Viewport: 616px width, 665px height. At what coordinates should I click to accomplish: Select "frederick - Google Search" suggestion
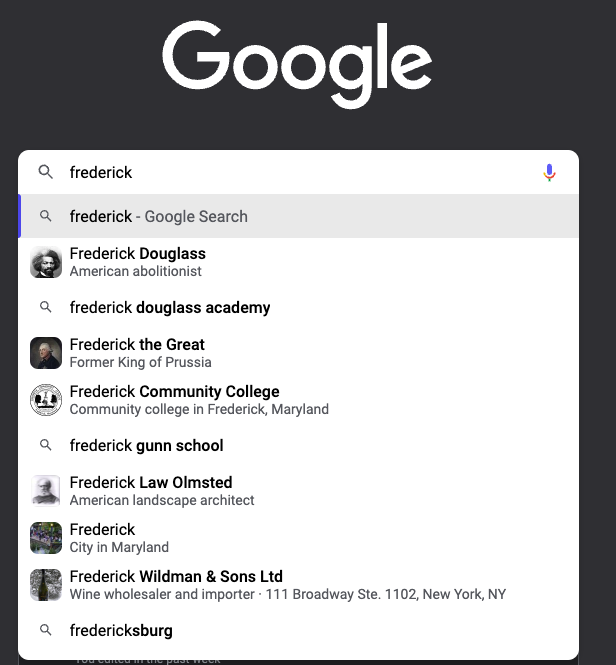(x=158, y=216)
